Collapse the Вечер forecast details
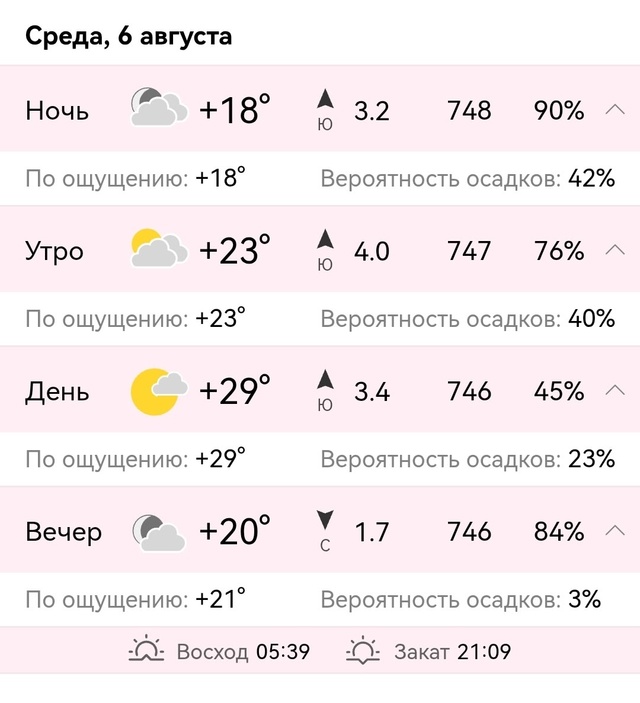The height and width of the screenshot is (703, 640). [x=615, y=531]
